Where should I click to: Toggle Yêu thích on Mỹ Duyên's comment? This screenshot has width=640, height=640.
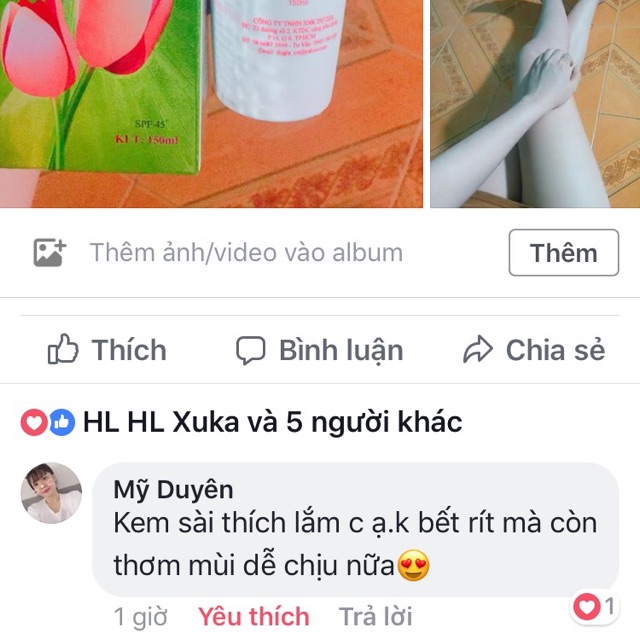(253, 616)
